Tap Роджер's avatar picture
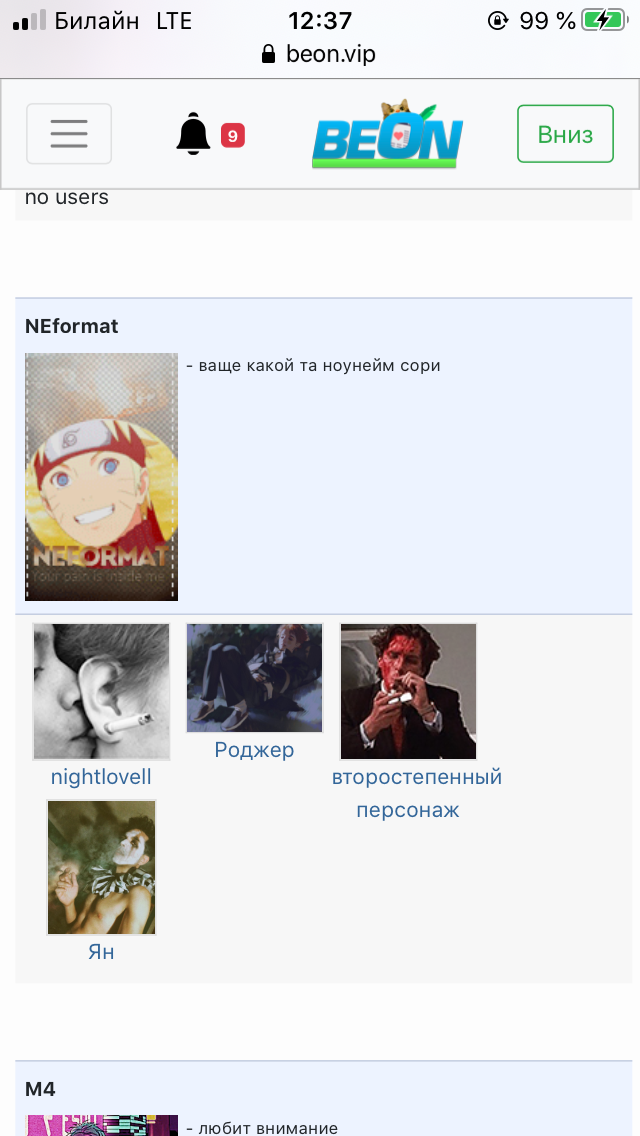This screenshot has height=1136, width=640. pos(254,678)
